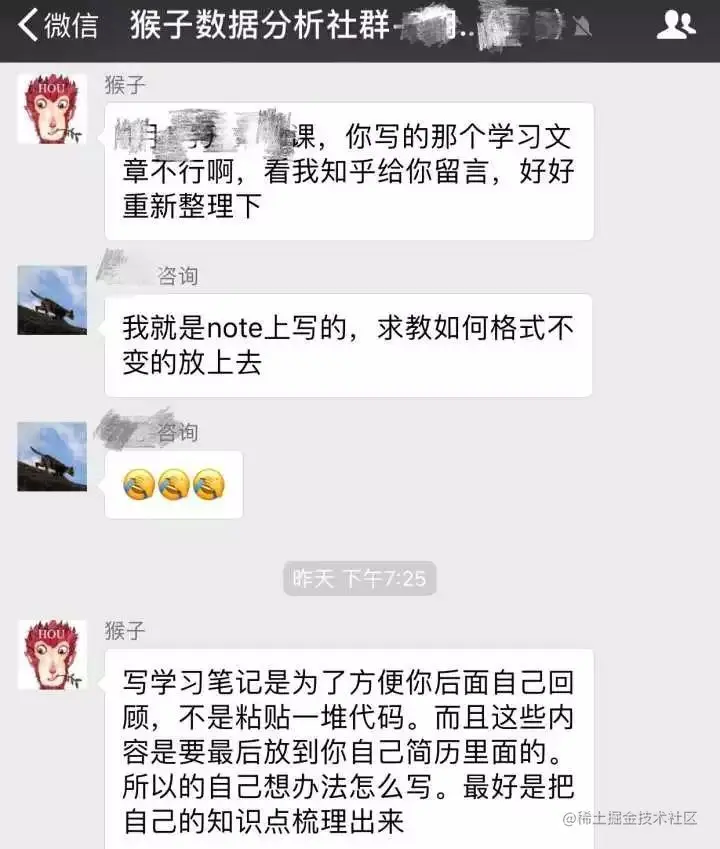Screen dimensions: 720x849
Task: Go back to the 微信 chat list
Action: click(x=58, y=26)
